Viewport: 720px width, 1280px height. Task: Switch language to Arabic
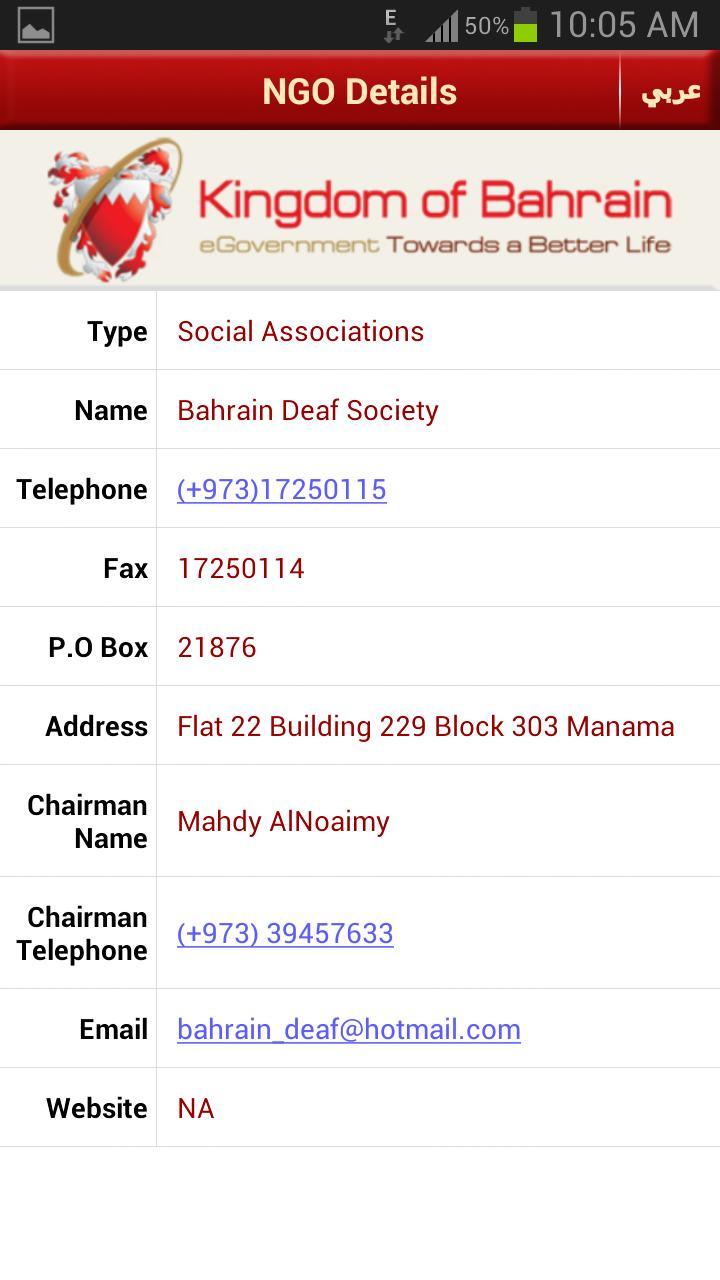(x=670, y=92)
